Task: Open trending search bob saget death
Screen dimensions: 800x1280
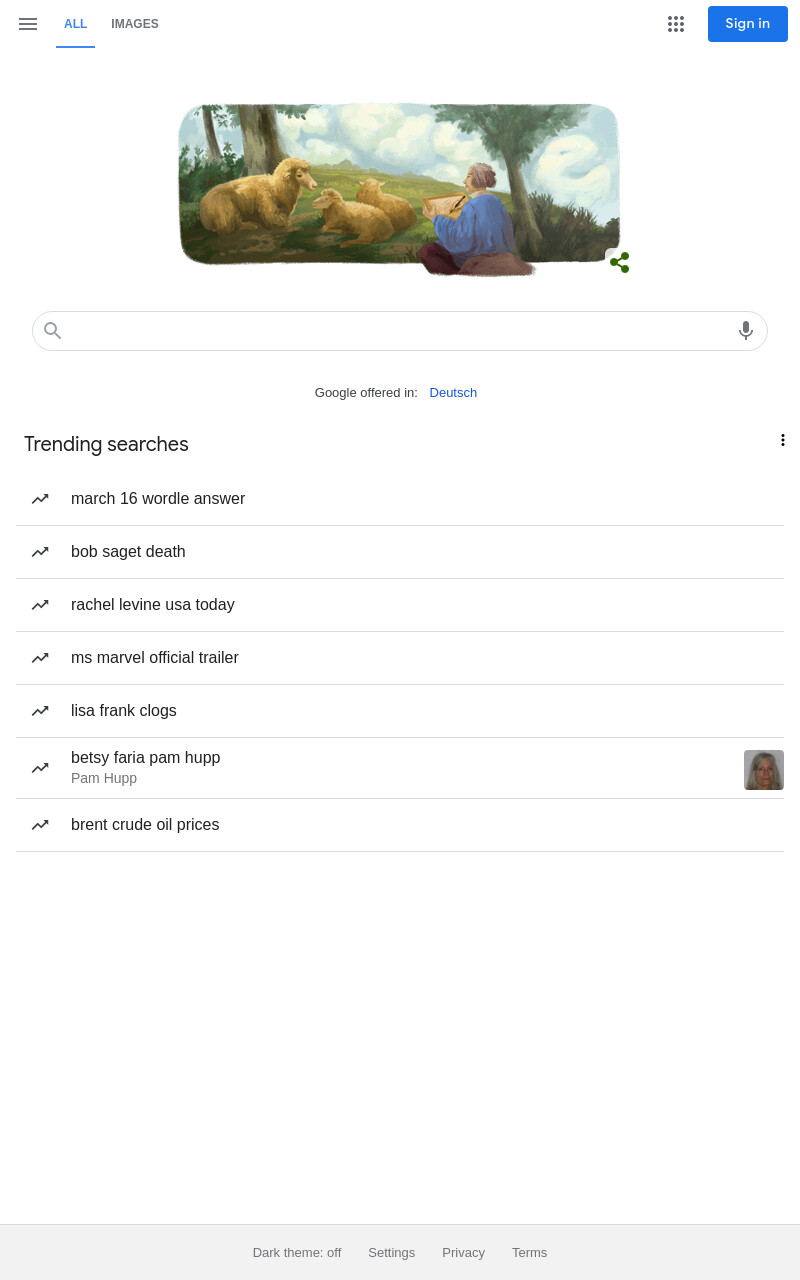Action: click(400, 552)
